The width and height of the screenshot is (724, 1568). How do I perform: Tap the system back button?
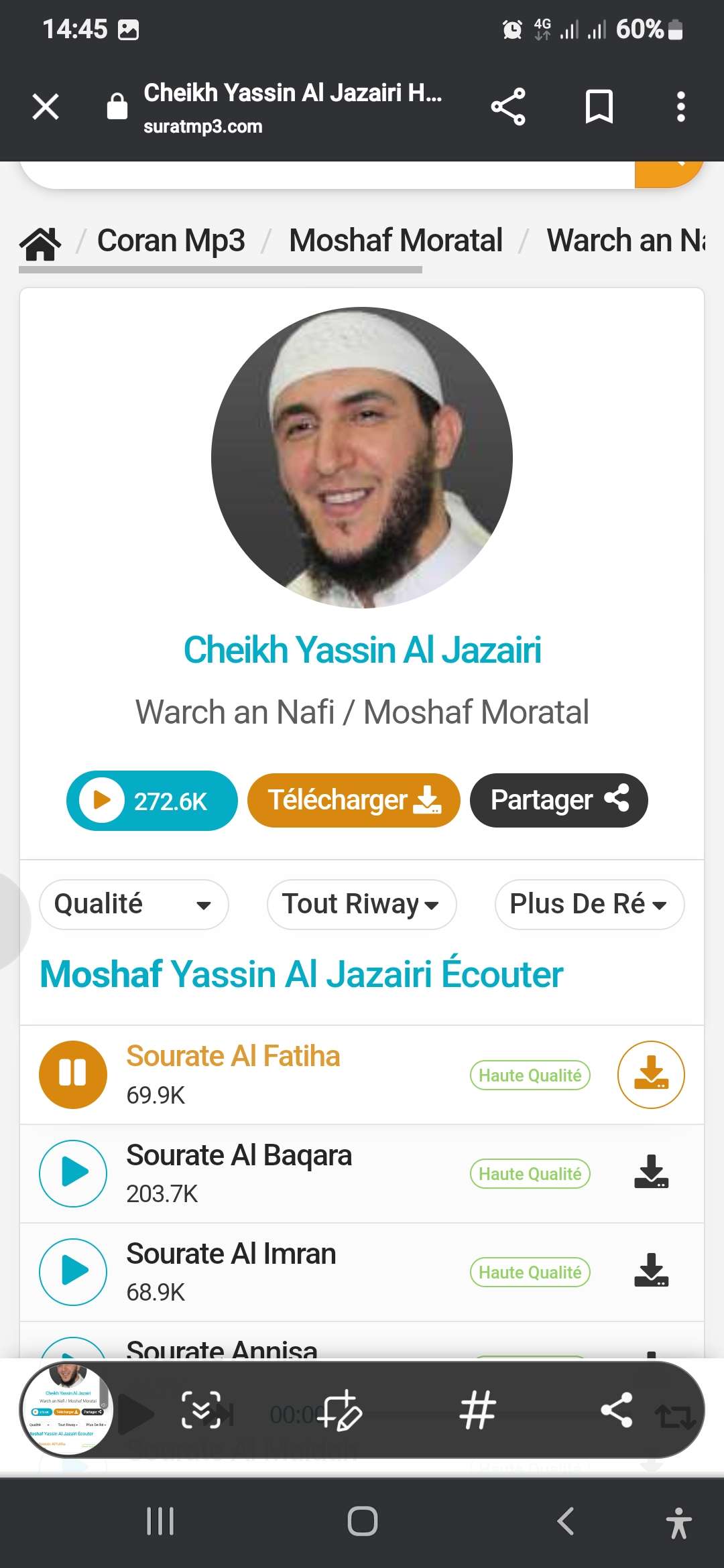tap(566, 1521)
